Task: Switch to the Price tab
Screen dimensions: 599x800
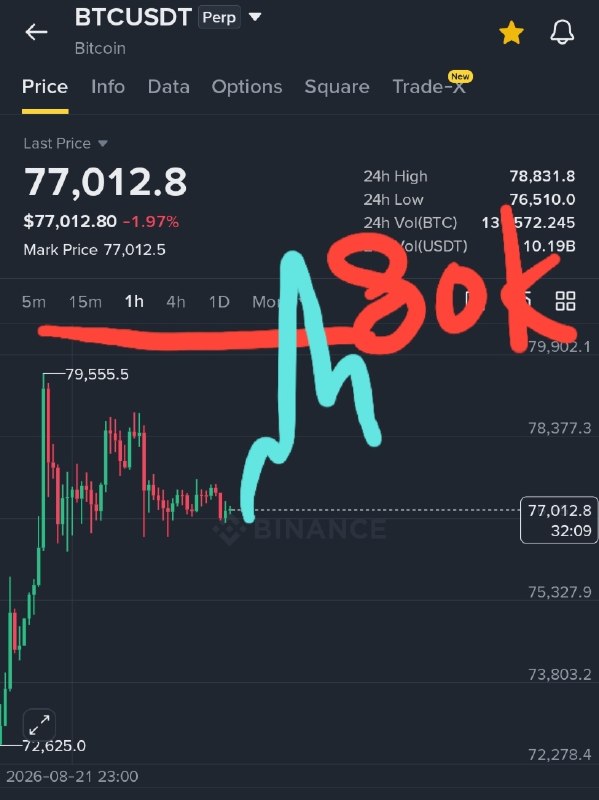Action: click(x=45, y=87)
